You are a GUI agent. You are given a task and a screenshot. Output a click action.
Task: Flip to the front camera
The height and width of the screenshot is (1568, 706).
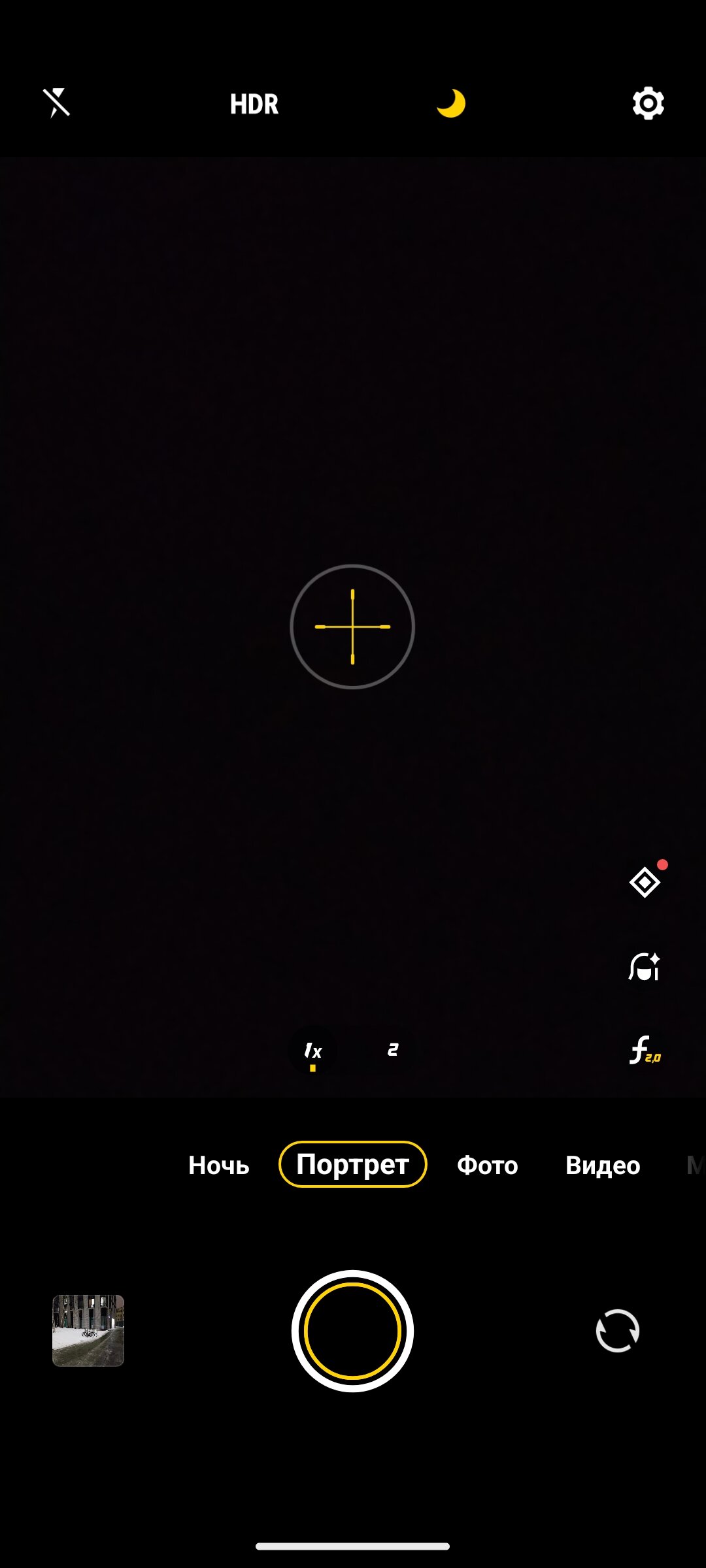coord(618,1331)
